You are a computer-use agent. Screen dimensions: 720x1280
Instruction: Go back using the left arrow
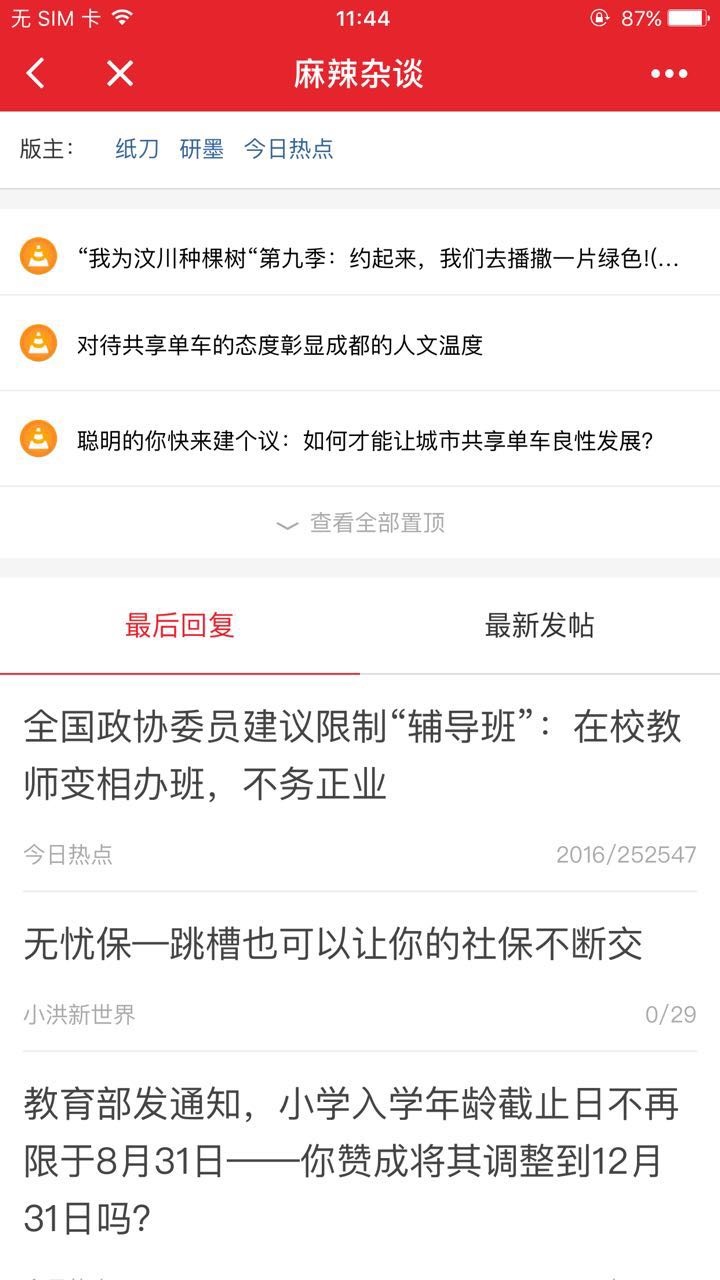point(36,73)
